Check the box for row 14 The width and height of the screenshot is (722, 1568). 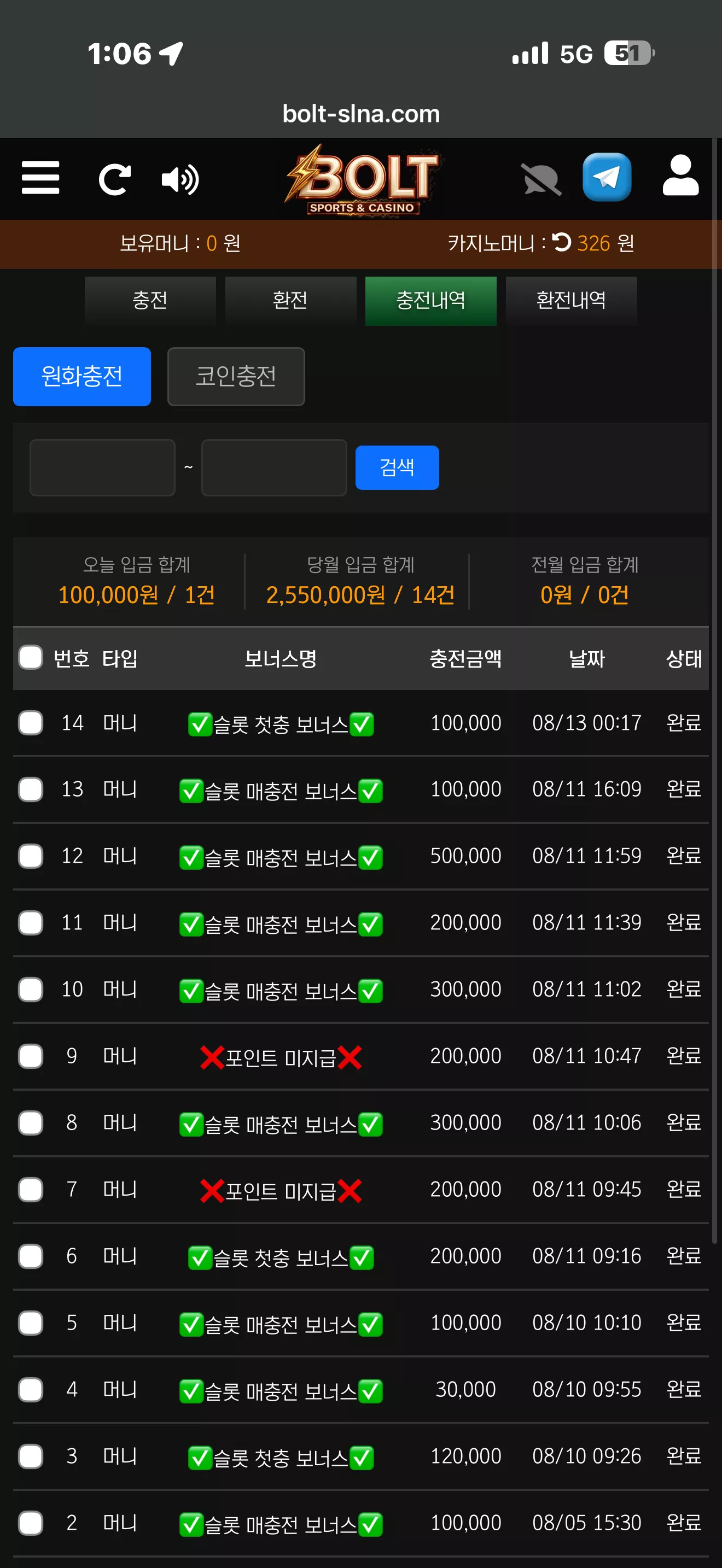pyautogui.click(x=31, y=723)
